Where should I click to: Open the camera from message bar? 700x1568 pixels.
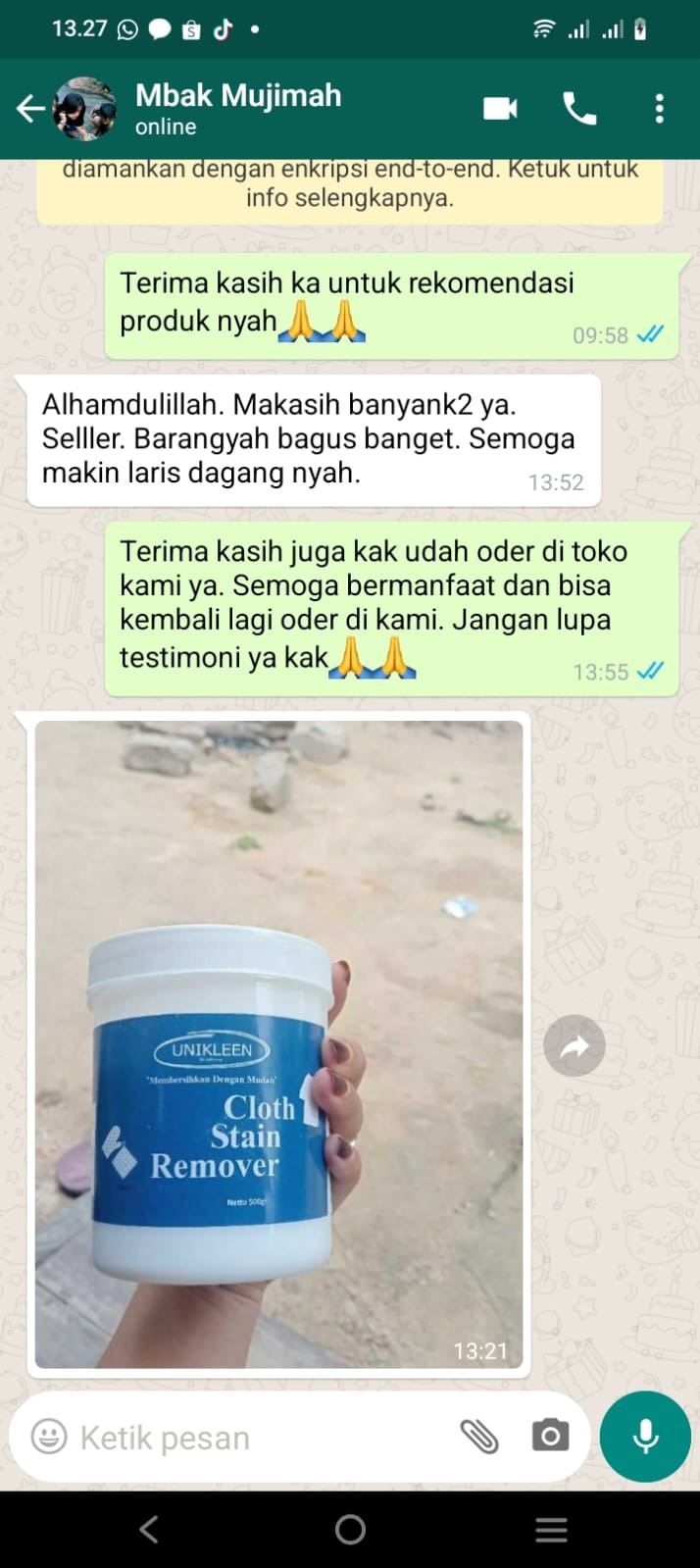tap(549, 1437)
